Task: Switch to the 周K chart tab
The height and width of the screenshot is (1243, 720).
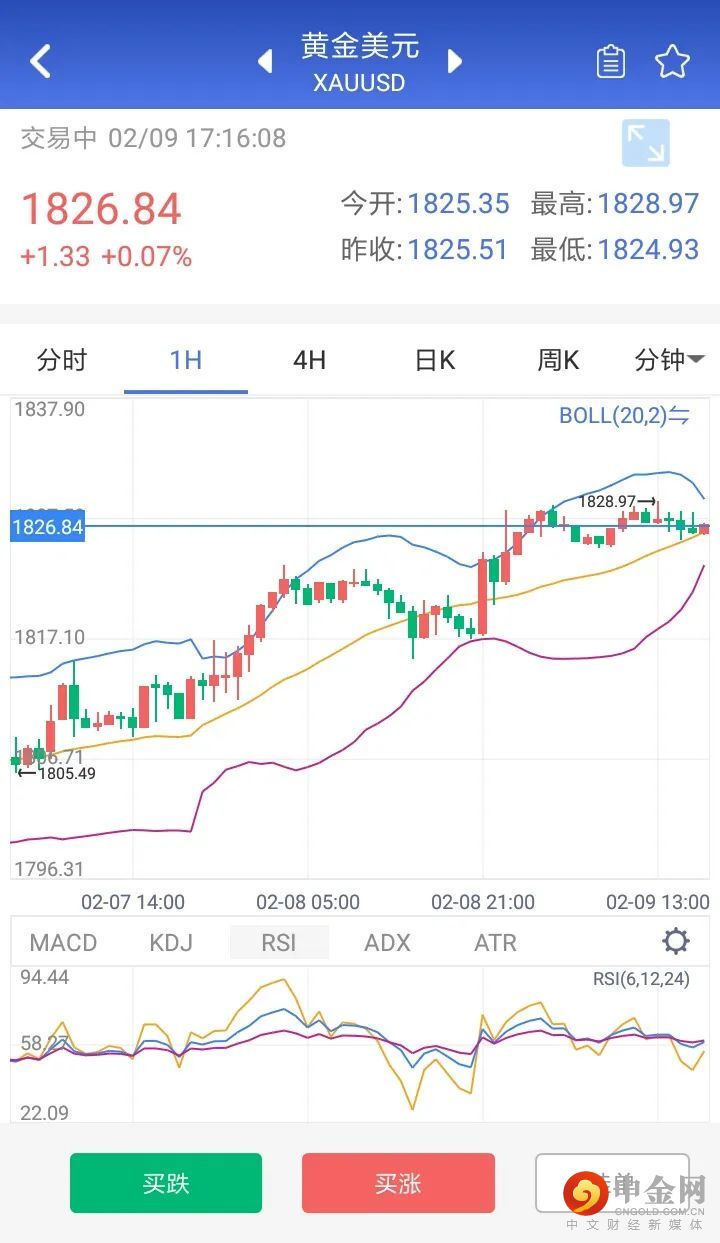Action: coord(558,360)
